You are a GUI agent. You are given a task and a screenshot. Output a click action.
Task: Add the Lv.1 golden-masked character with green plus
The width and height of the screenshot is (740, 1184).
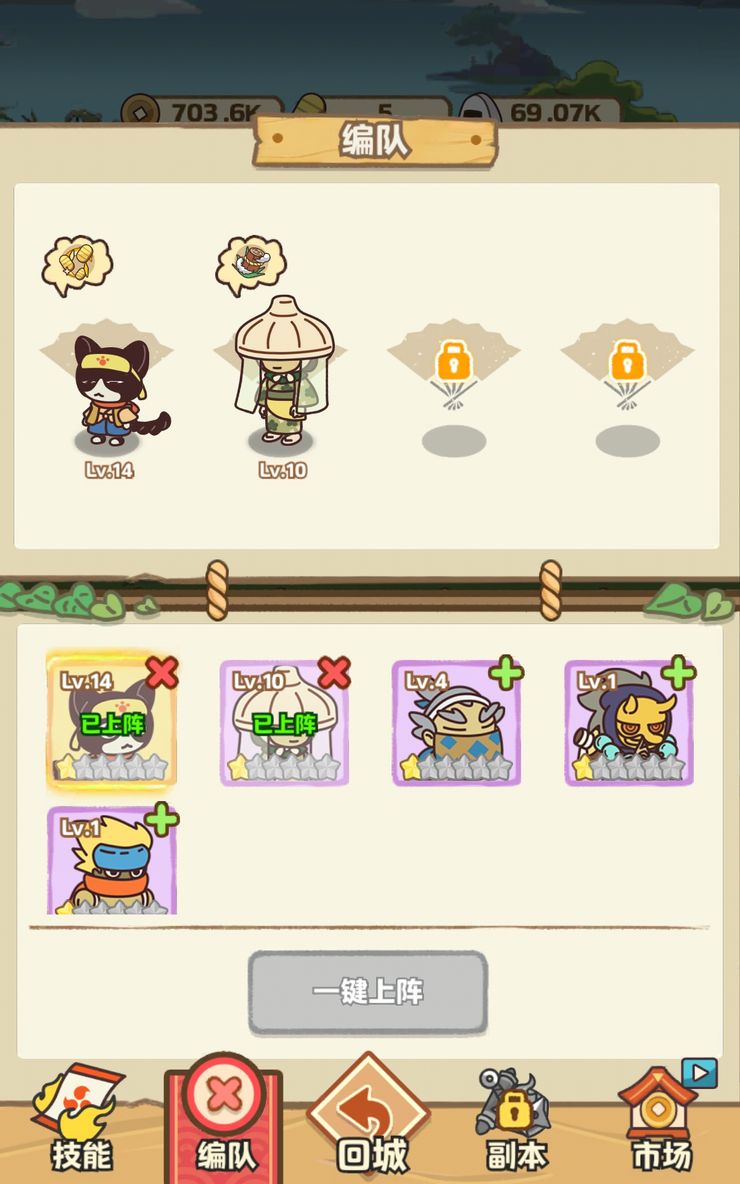[680, 673]
